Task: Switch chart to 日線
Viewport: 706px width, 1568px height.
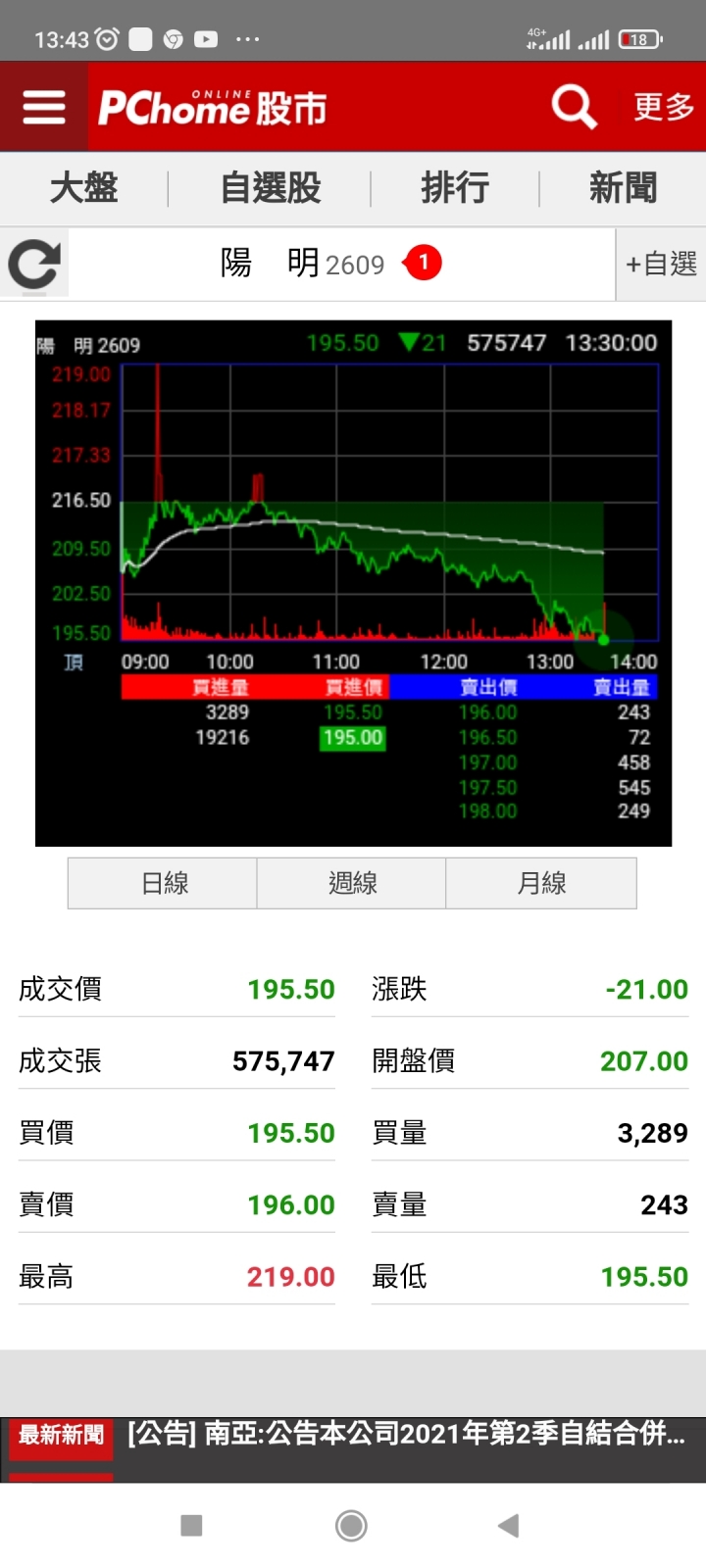Action: [x=163, y=883]
